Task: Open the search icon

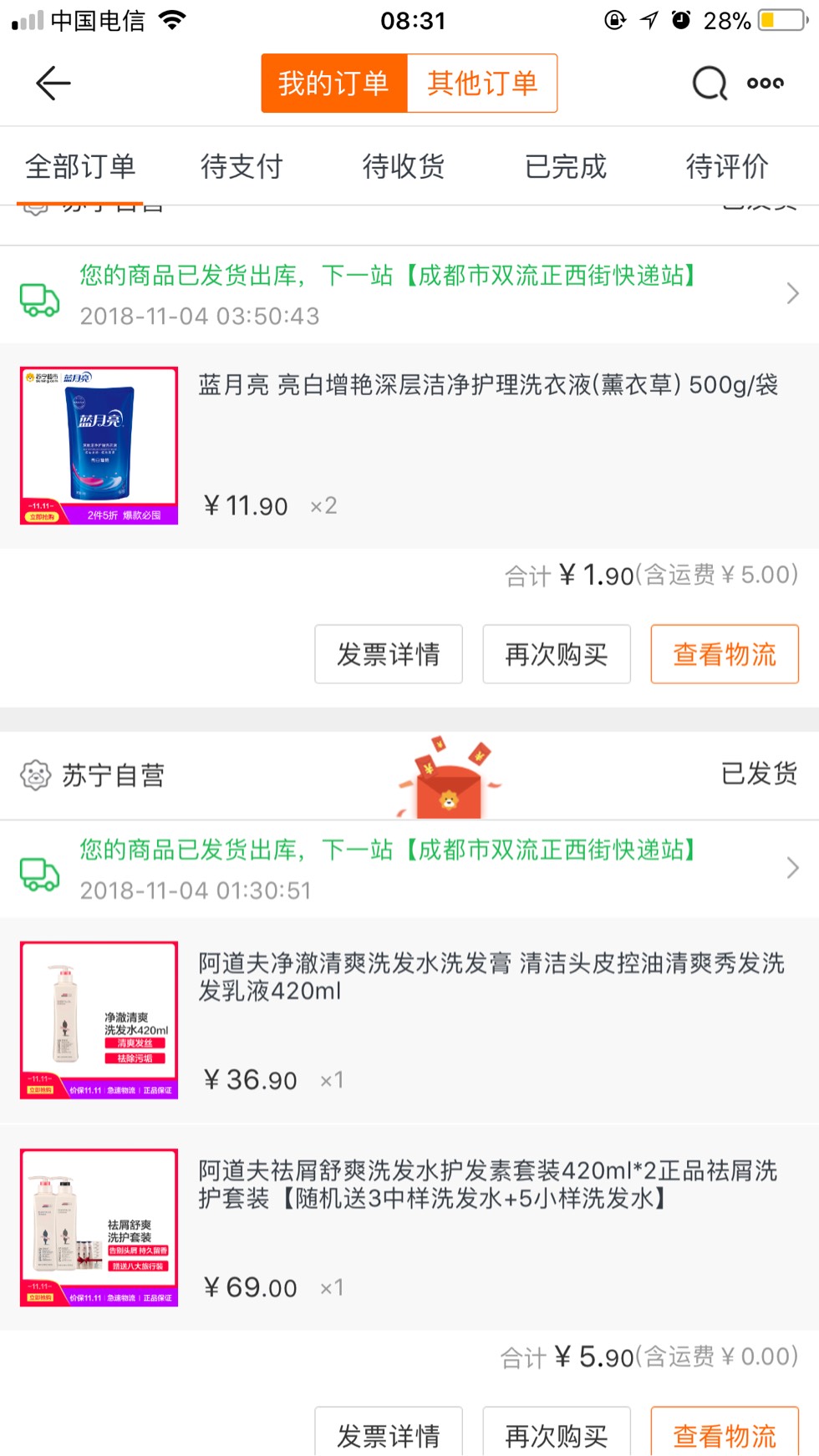Action: (710, 83)
